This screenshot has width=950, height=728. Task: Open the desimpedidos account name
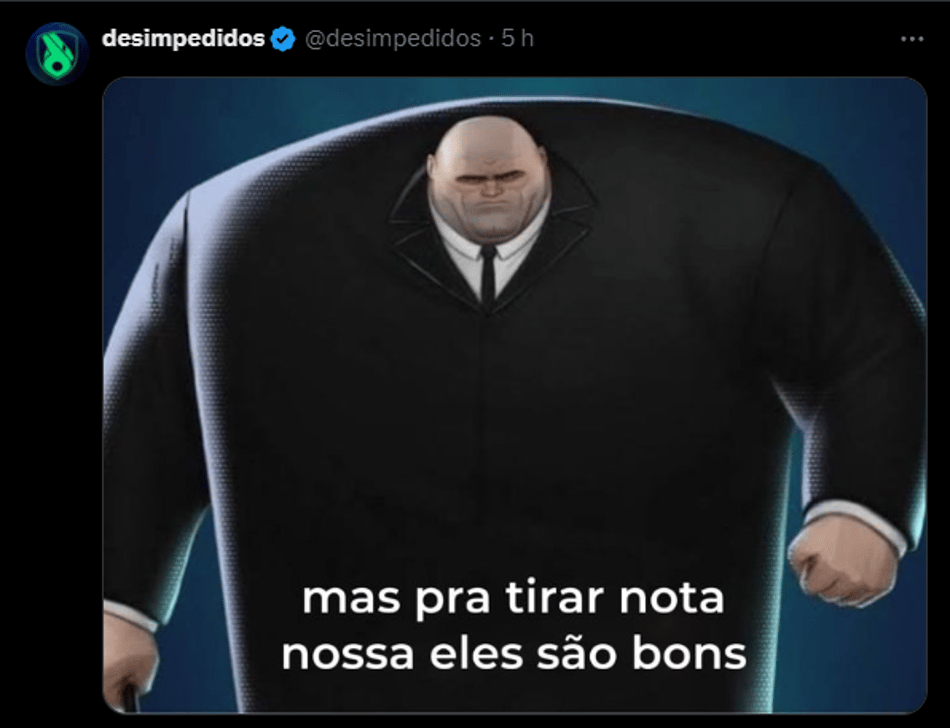183,39
